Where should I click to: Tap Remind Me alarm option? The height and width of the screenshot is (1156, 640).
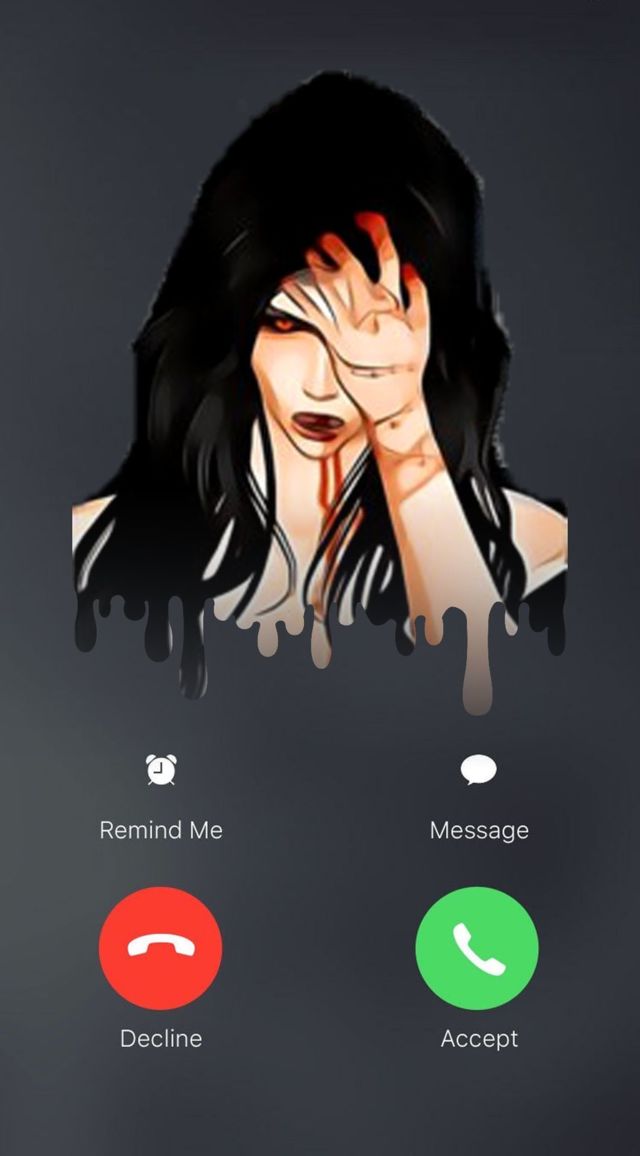[x=161, y=771]
